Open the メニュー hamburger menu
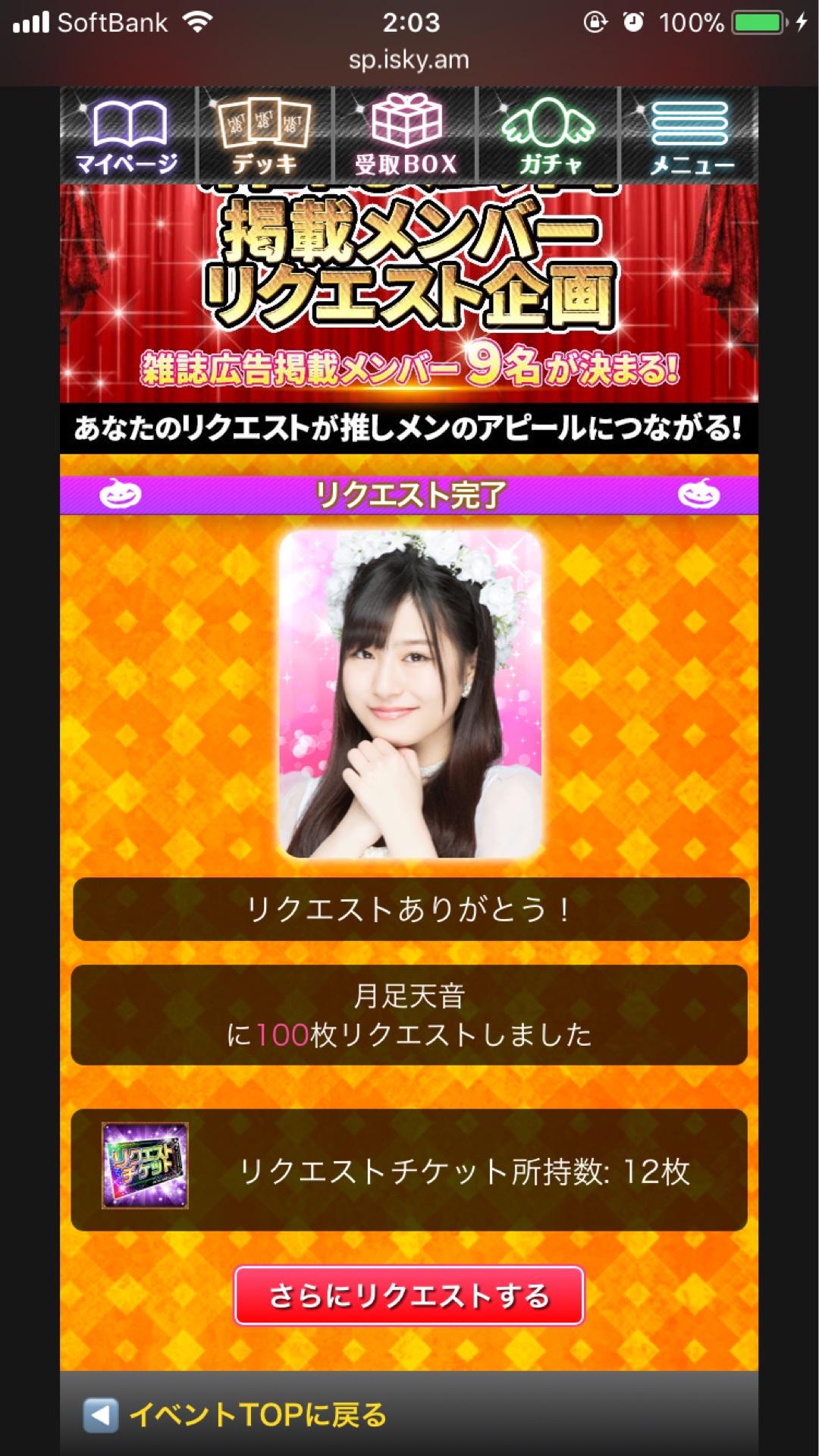 (690, 136)
